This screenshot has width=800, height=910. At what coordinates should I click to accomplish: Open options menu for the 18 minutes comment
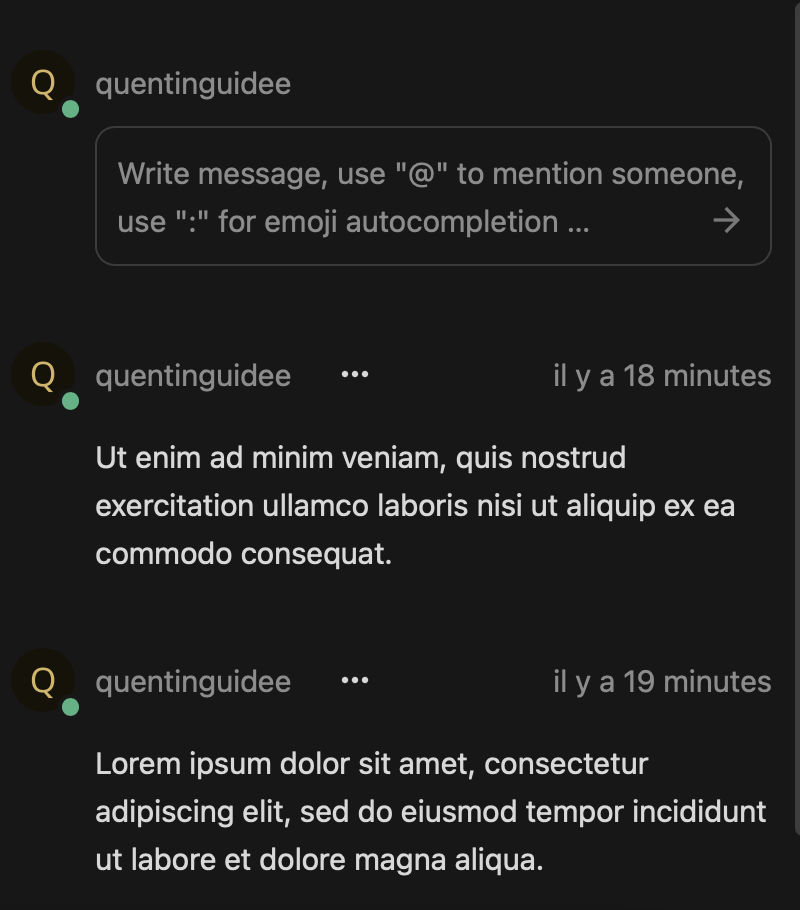click(x=355, y=375)
